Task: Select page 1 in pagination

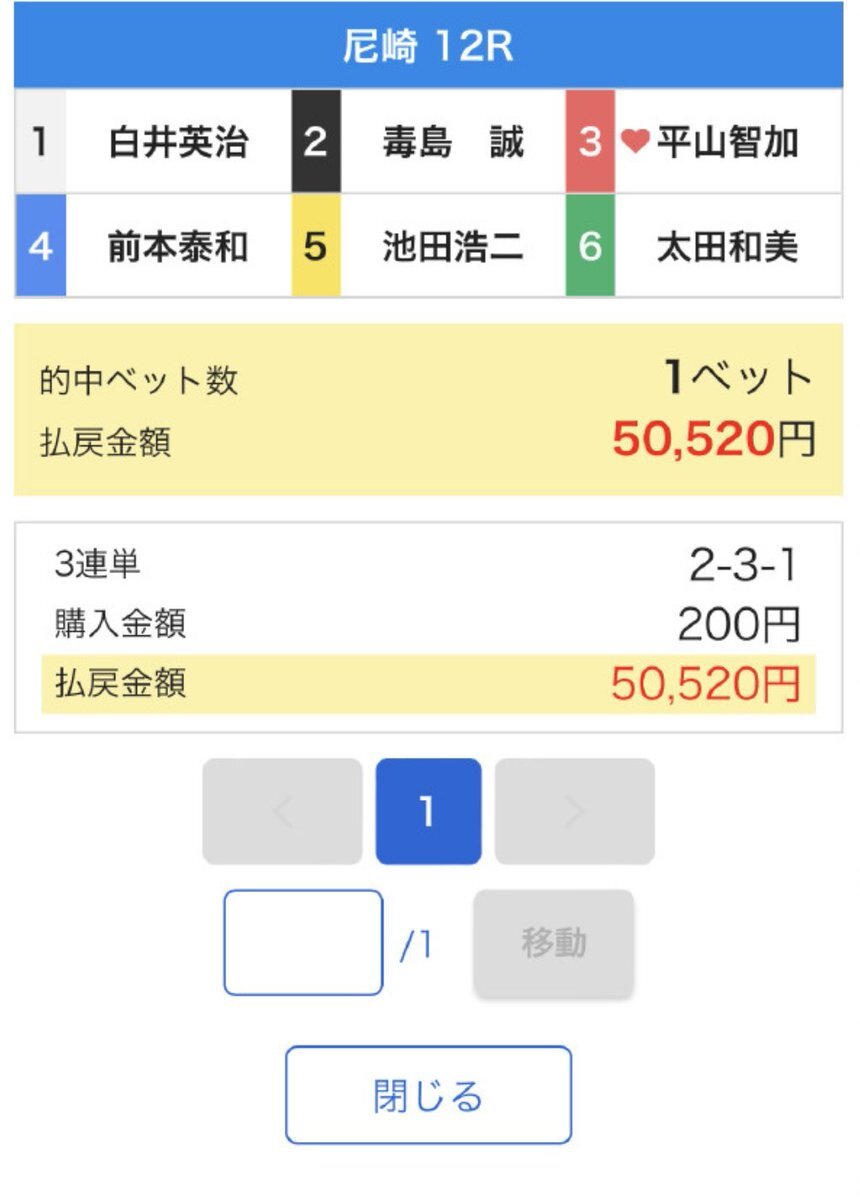Action: [x=428, y=811]
